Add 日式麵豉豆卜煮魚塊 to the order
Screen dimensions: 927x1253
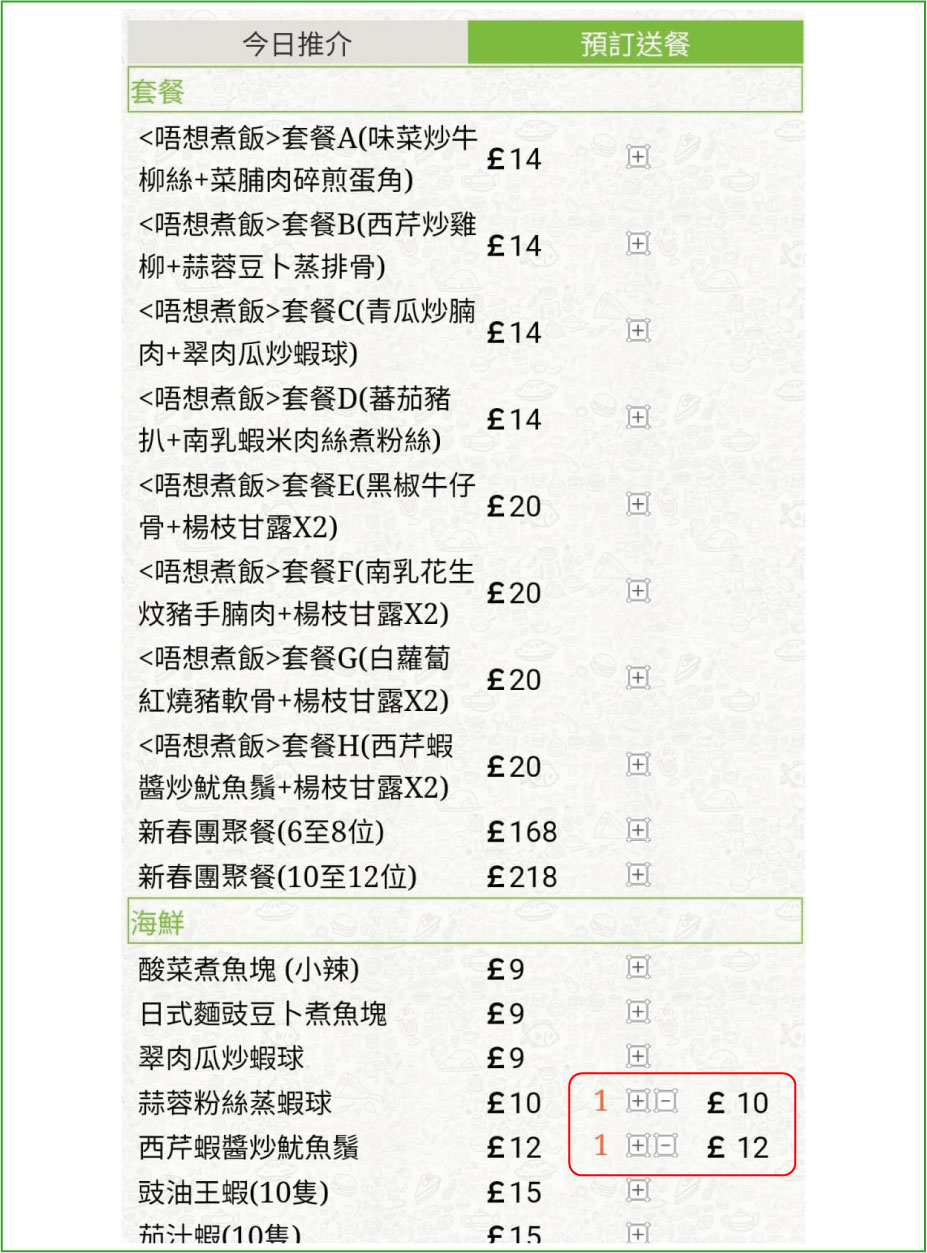coord(638,1012)
